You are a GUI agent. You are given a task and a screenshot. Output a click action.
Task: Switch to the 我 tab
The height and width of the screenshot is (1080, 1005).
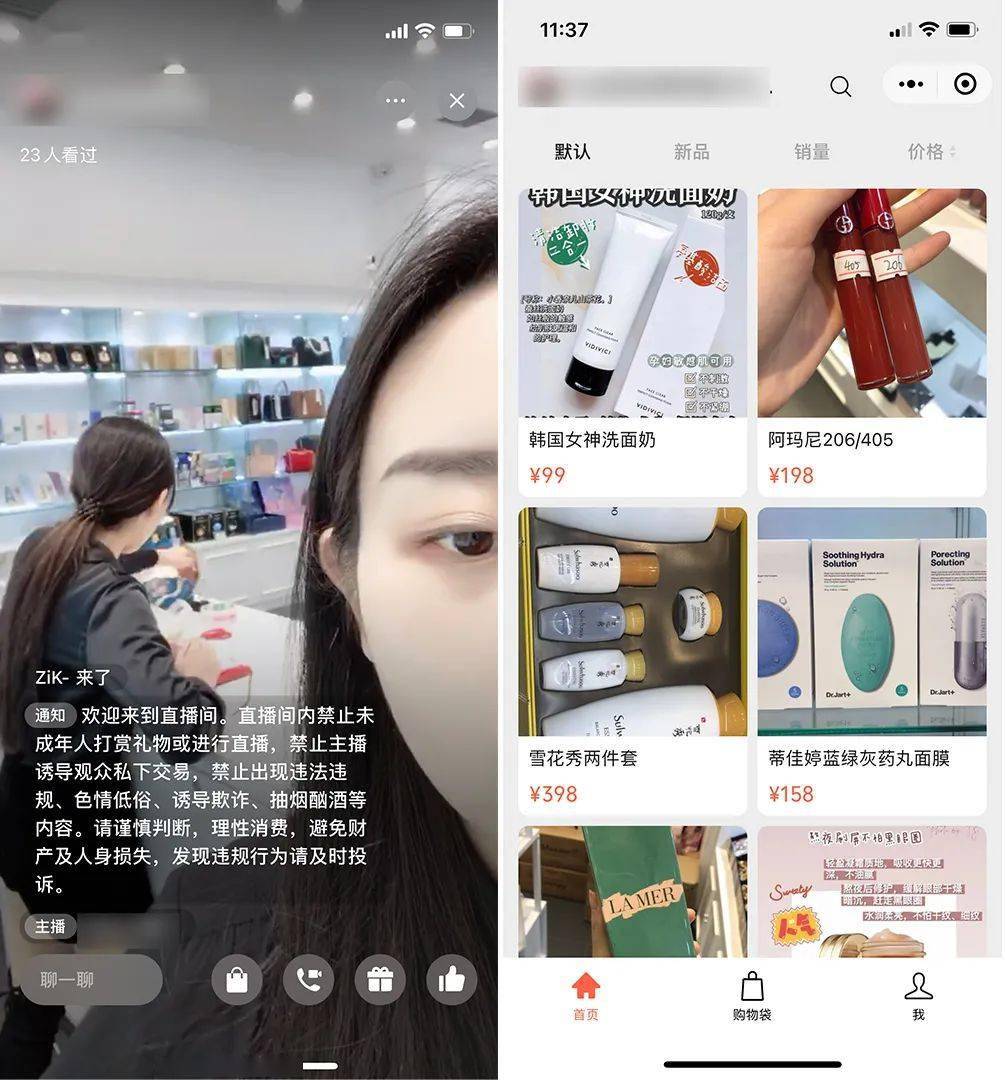coord(918,997)
